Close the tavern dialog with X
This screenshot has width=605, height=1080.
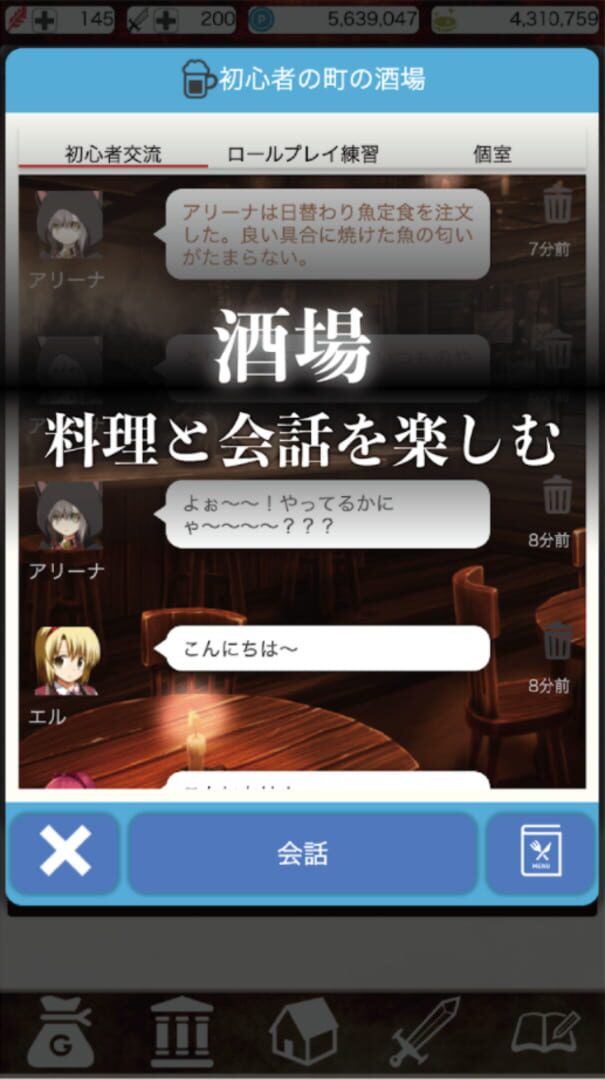64,853
